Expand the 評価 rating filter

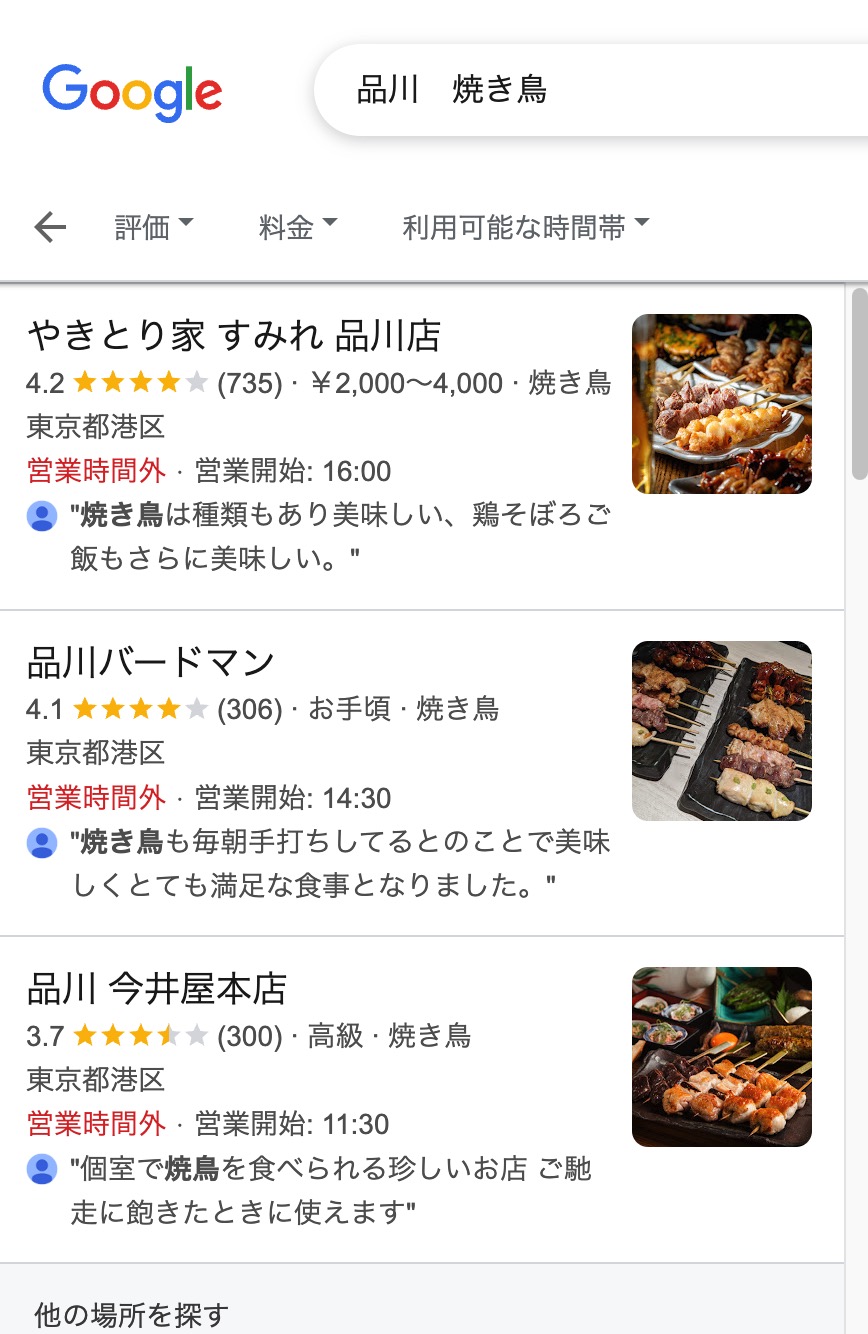(x=154, y=228)
